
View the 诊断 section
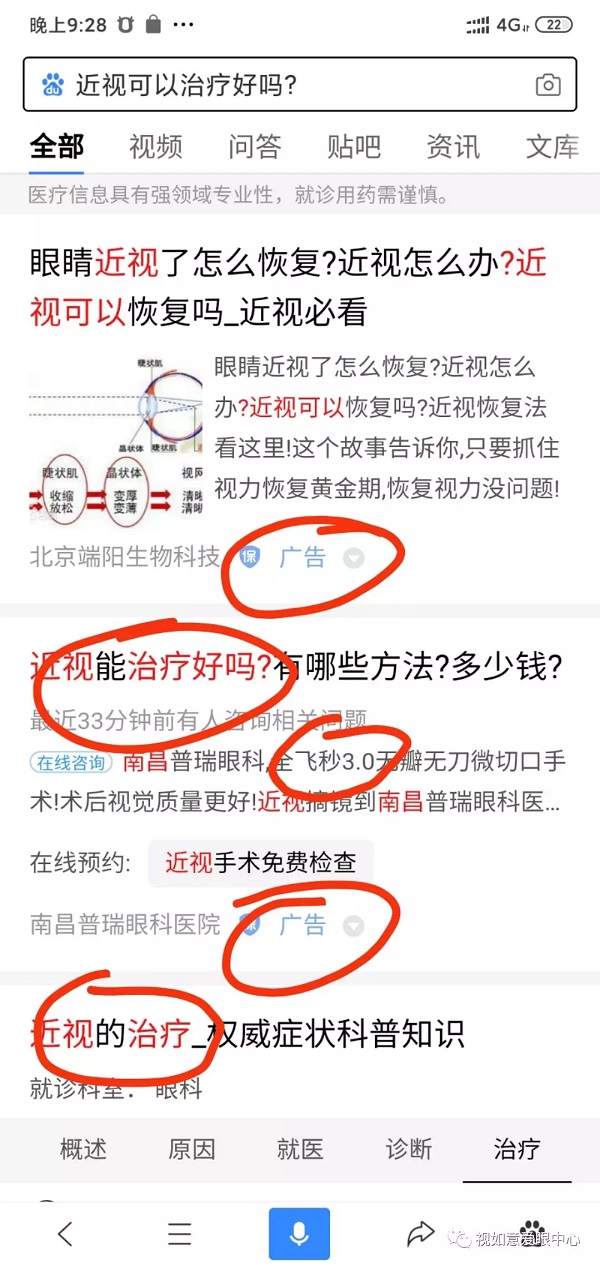pyautogui.click(x=409, y=1149)
